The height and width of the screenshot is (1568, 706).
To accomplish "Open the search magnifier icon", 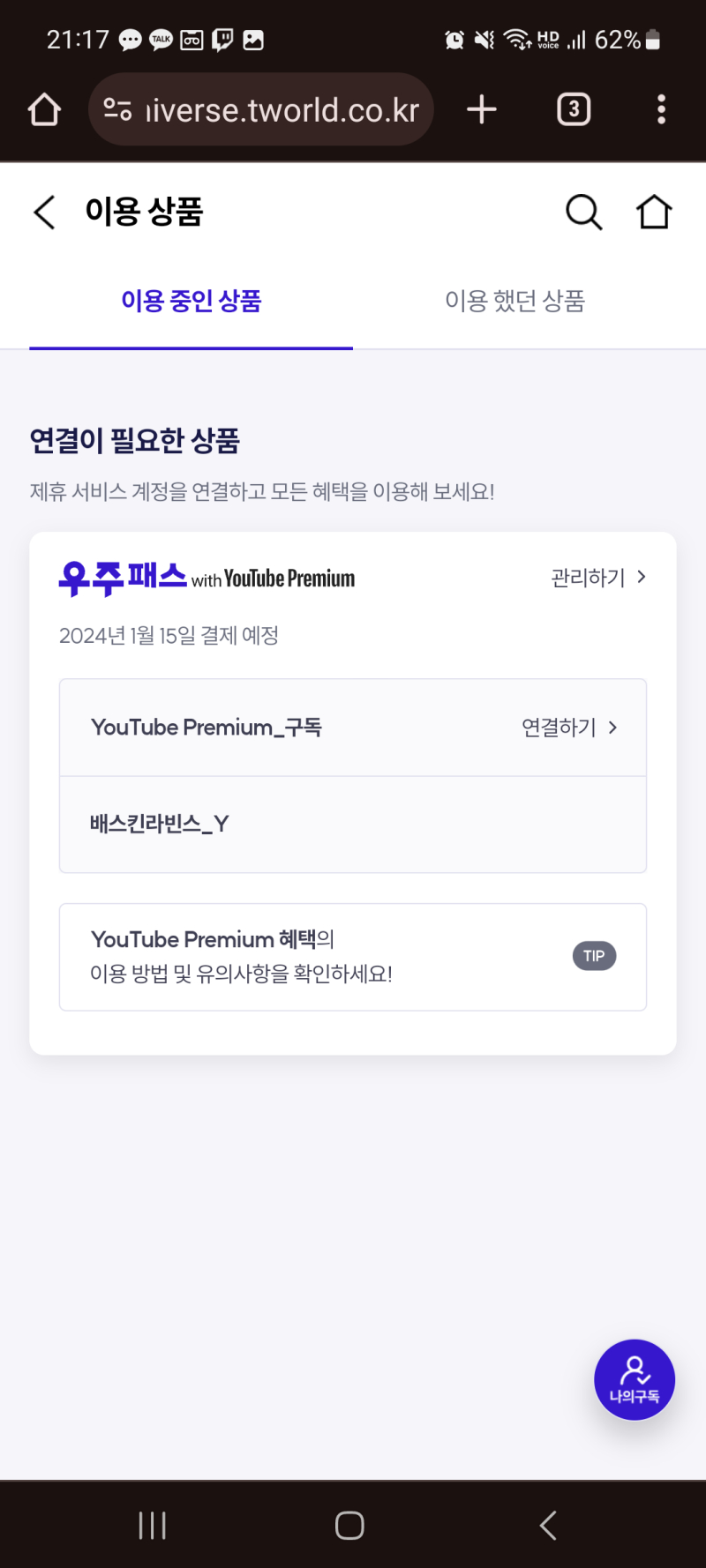I will point(583,213).
